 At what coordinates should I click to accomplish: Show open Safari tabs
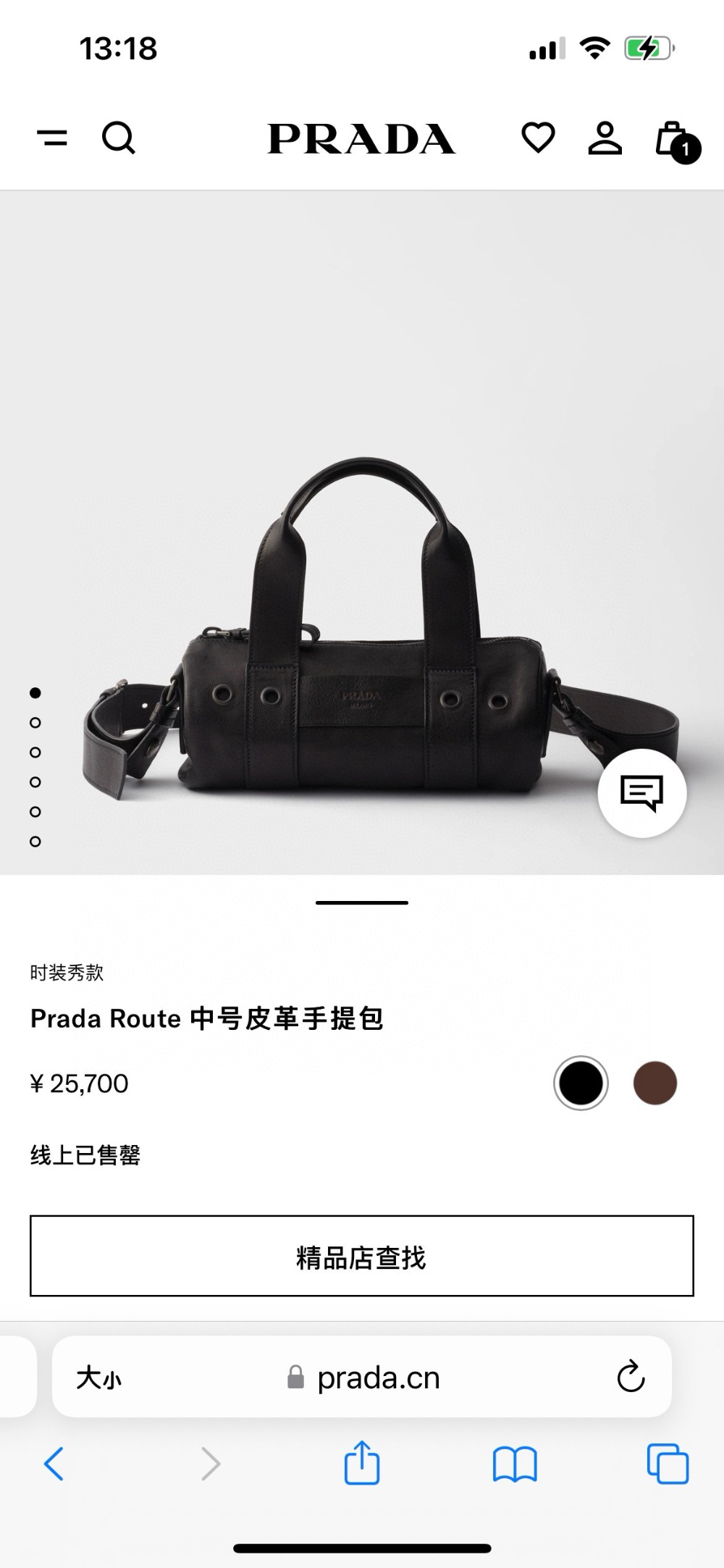click(x=667, y=1464)
